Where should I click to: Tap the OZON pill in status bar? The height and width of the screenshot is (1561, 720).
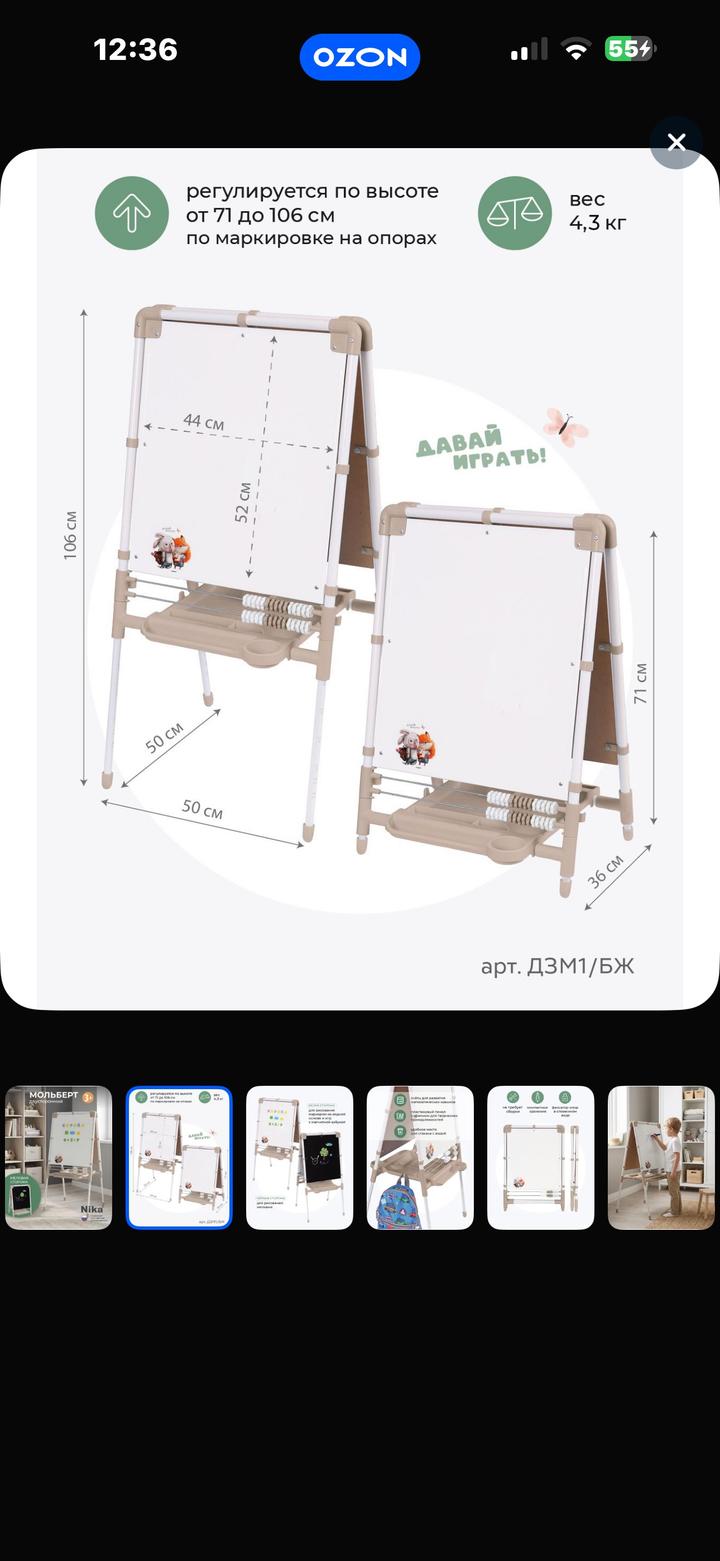(360, 57)
